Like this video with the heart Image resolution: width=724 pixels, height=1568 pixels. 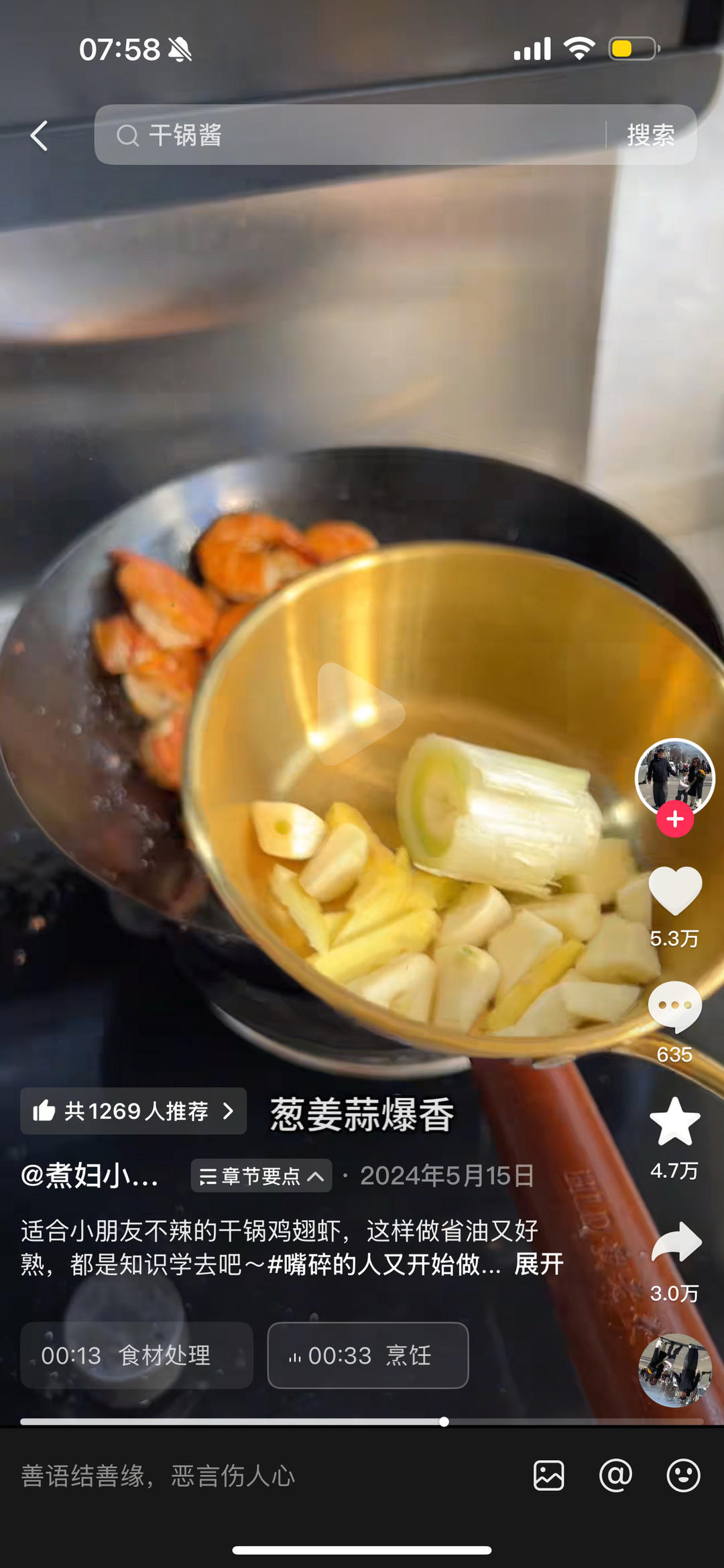[x=674, y=891]
